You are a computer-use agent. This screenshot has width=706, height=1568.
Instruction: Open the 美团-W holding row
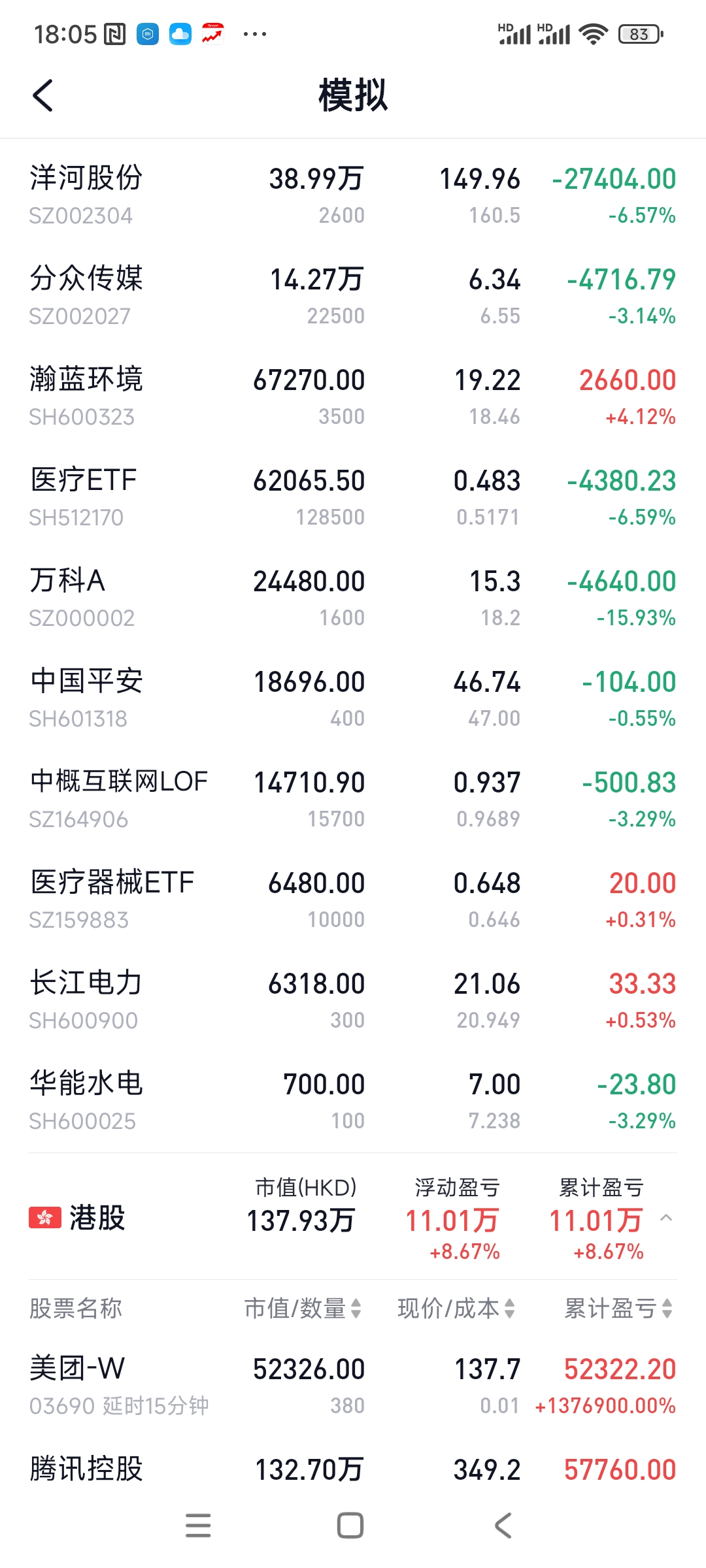tap(353, 1386)
